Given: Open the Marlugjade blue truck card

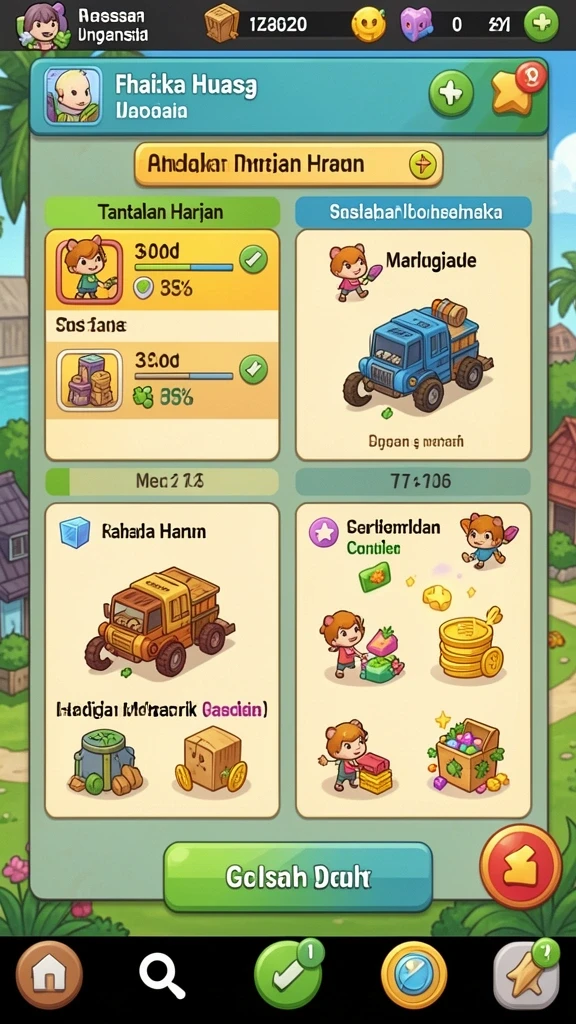Looking at the screenshot, I should coord(413,345).
